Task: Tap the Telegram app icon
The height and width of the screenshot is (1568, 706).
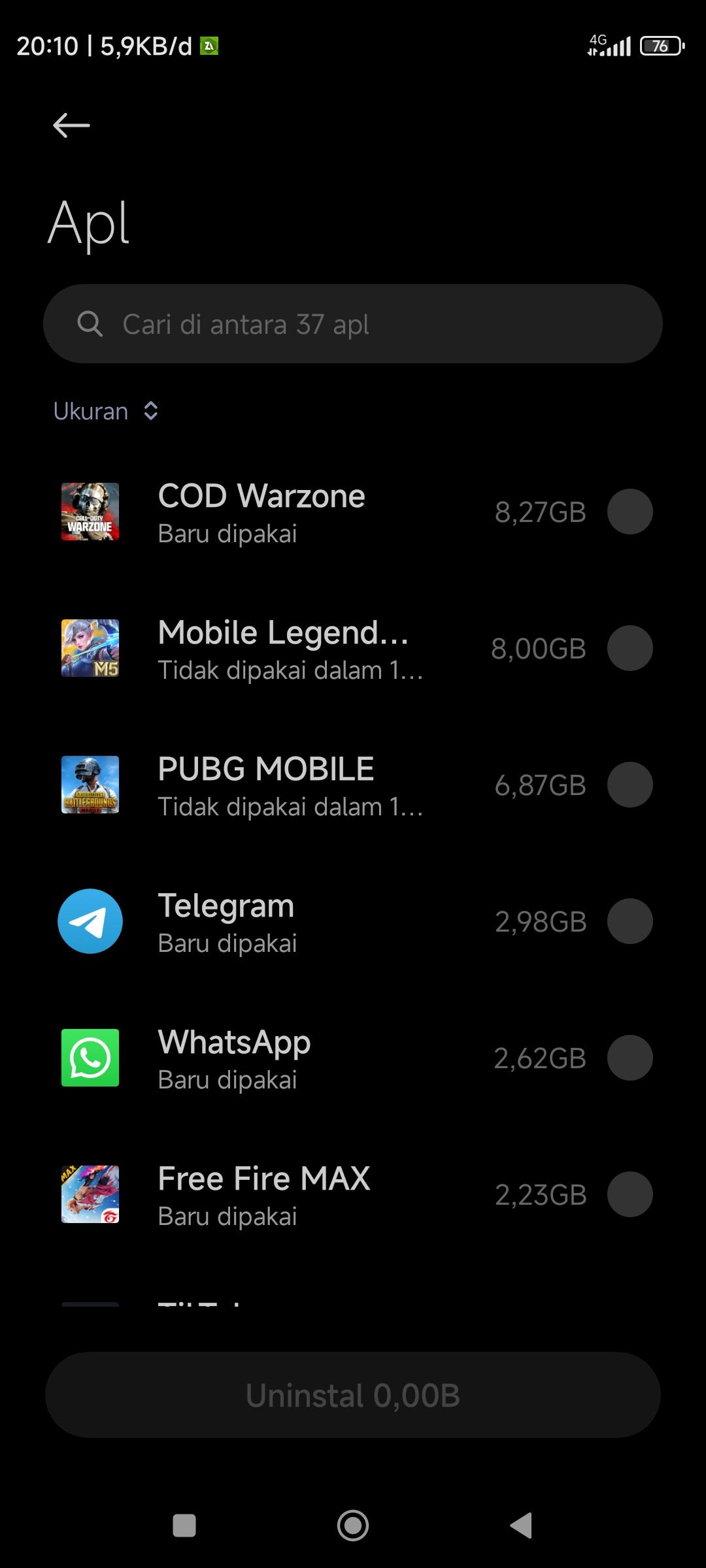Action: pos(90,922)
